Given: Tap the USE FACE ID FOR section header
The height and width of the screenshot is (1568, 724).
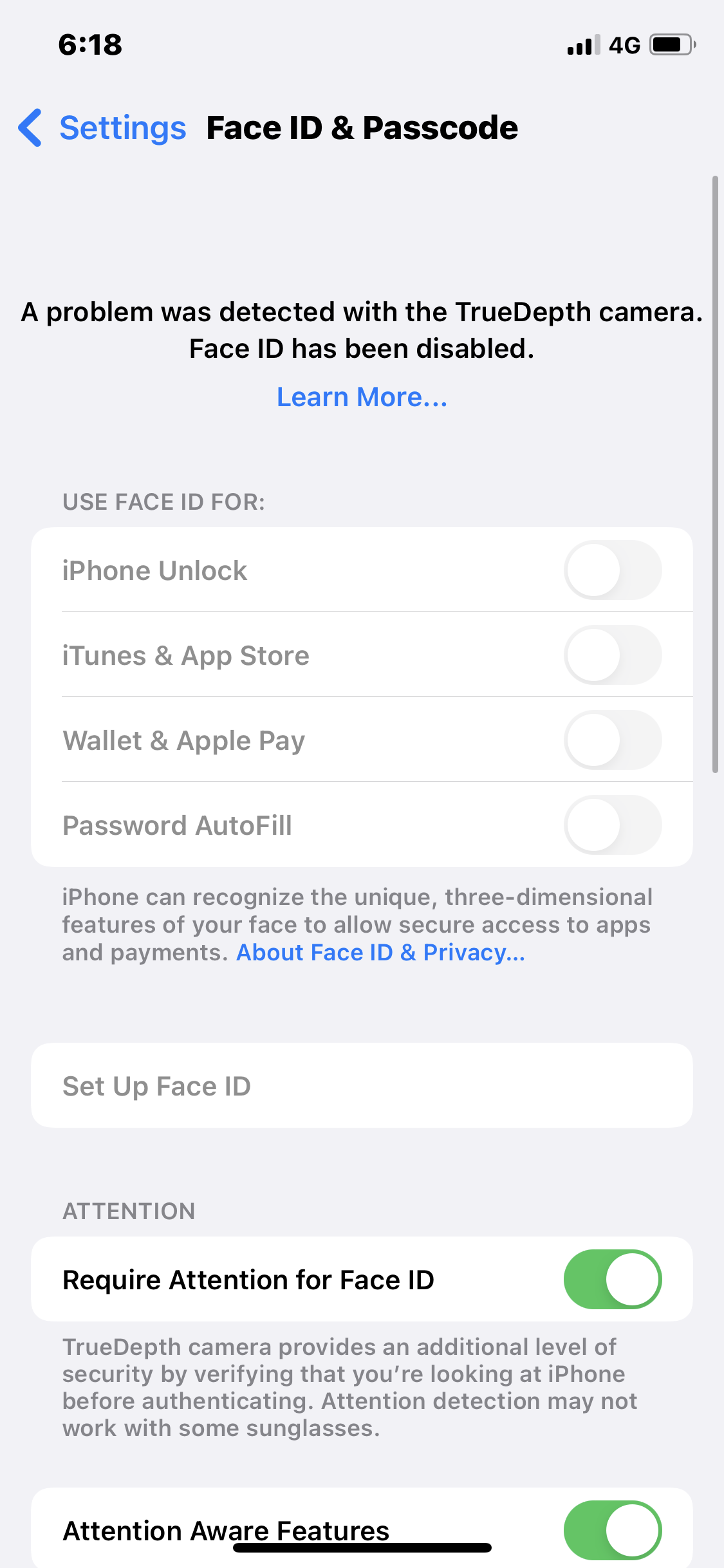Looking at the screenshot, I should click(x=163, y=501).
